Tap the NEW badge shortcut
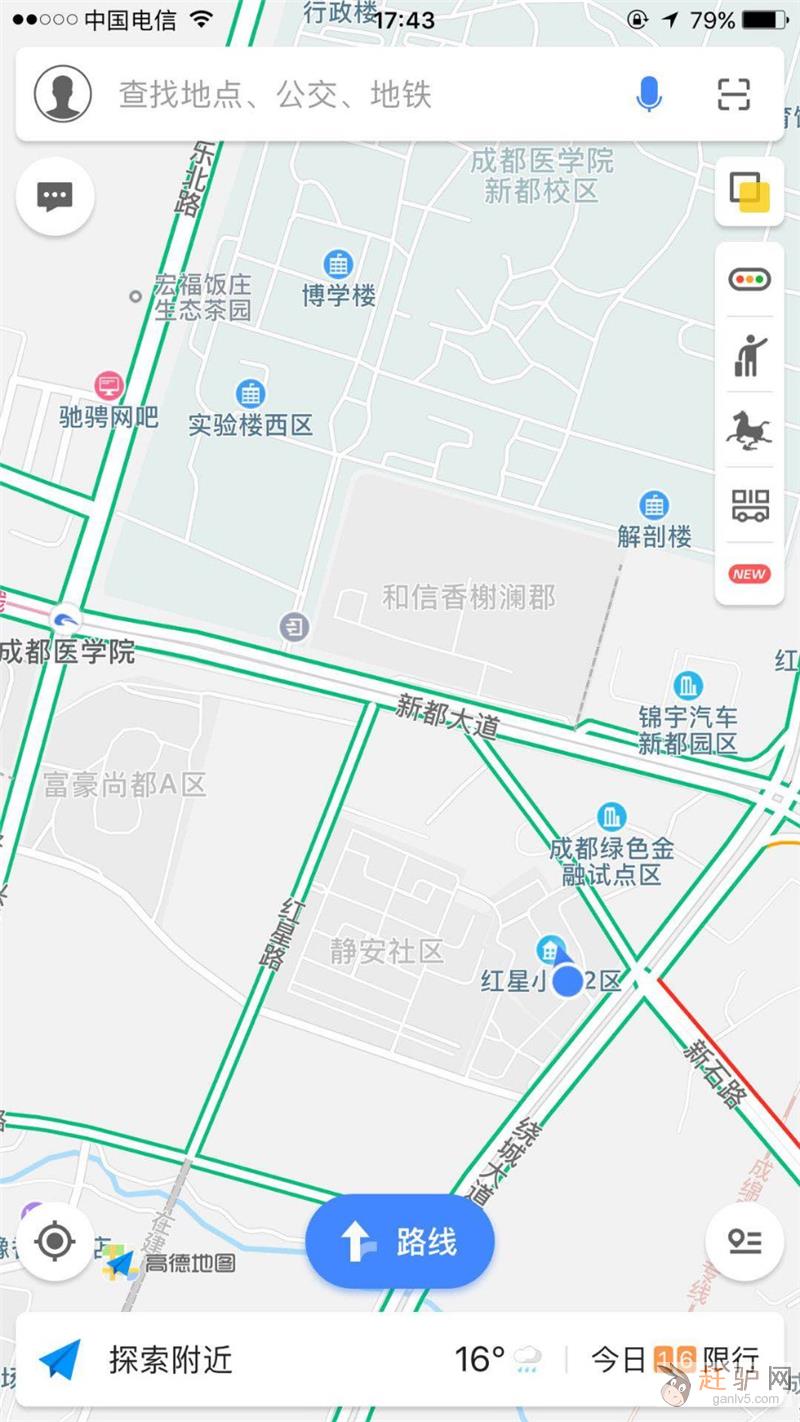This screenshot has width=800, height=1422. [x=749, y=574]
